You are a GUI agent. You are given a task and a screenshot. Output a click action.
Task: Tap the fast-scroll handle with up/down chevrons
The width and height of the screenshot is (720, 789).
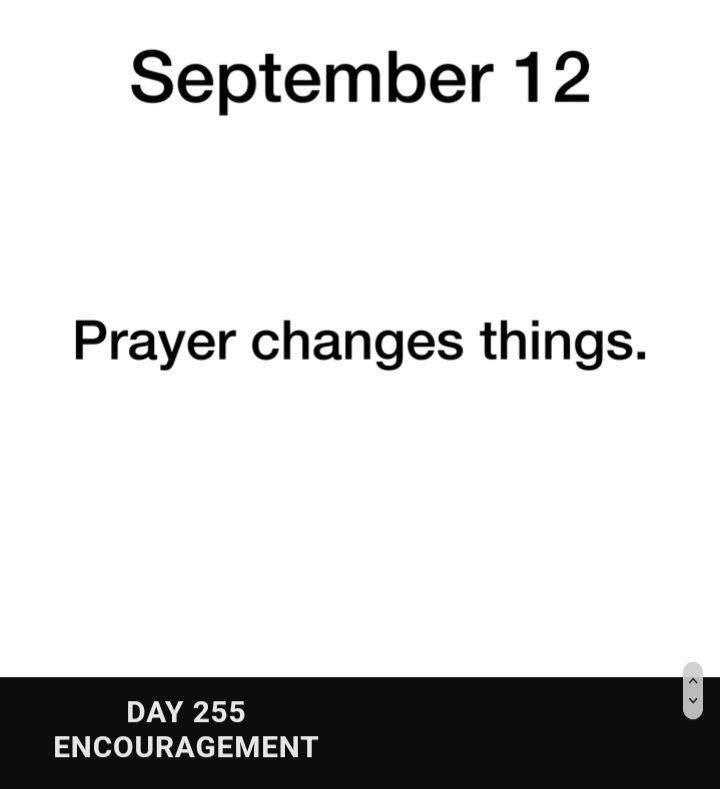[x=693, y=690]
